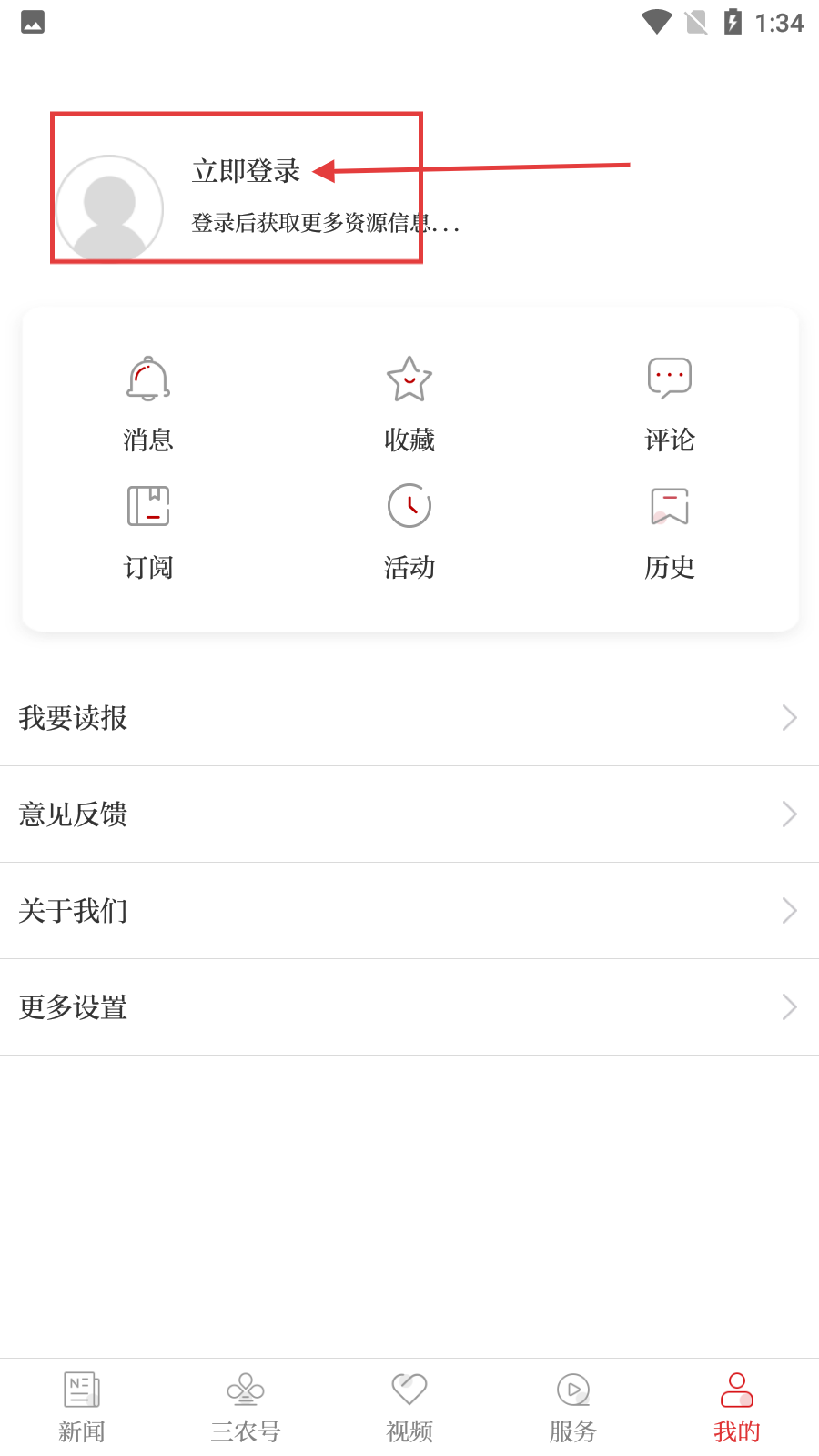
Task: Select the 视频 video tab icon
Action: 409,1390
